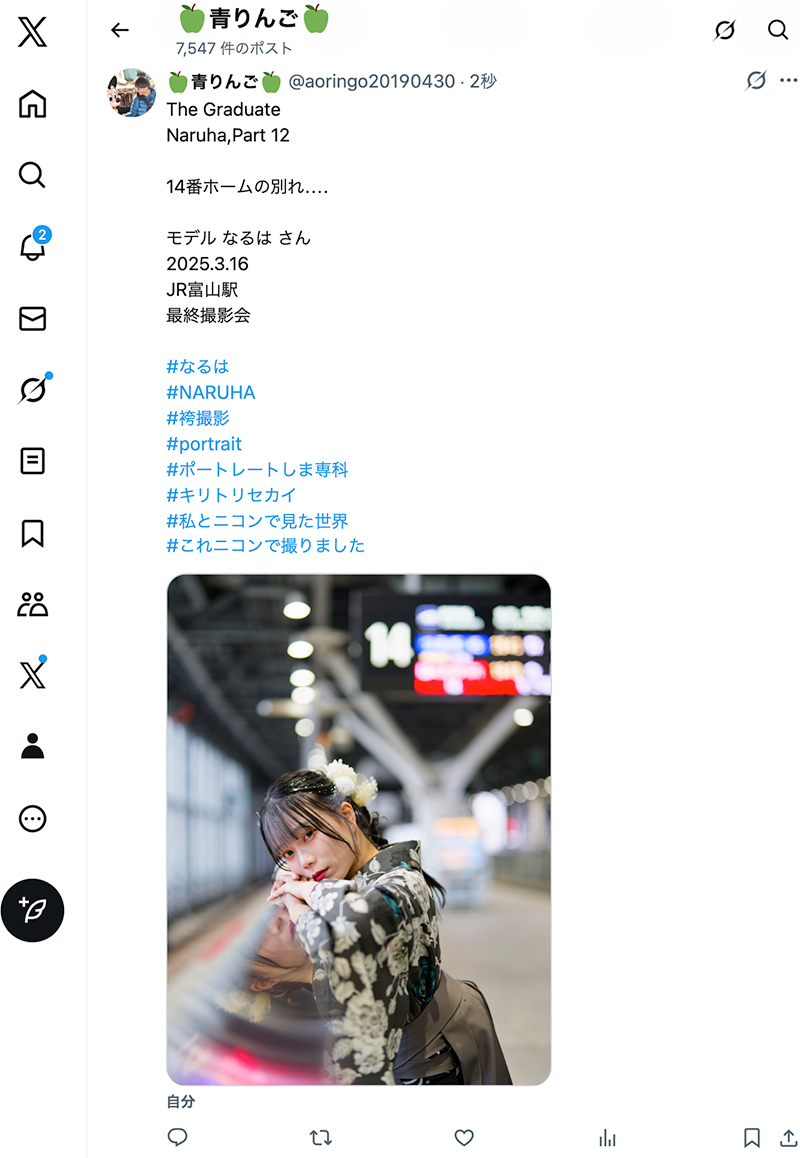The width and height of the screenshot is (800, 1158).
Task: Compose a new post
Action: 32,910
